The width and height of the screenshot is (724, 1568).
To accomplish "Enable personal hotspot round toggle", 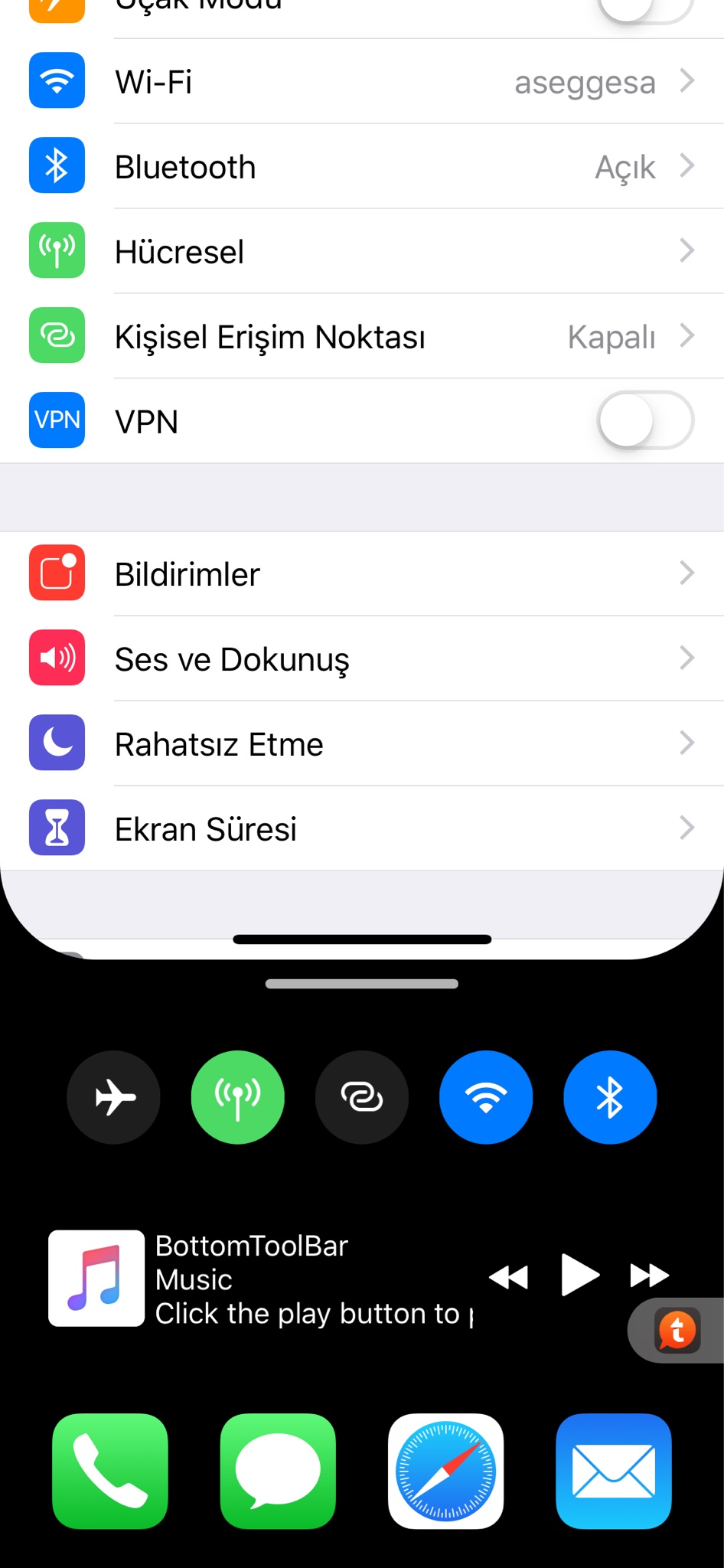I will (361, 1097).
